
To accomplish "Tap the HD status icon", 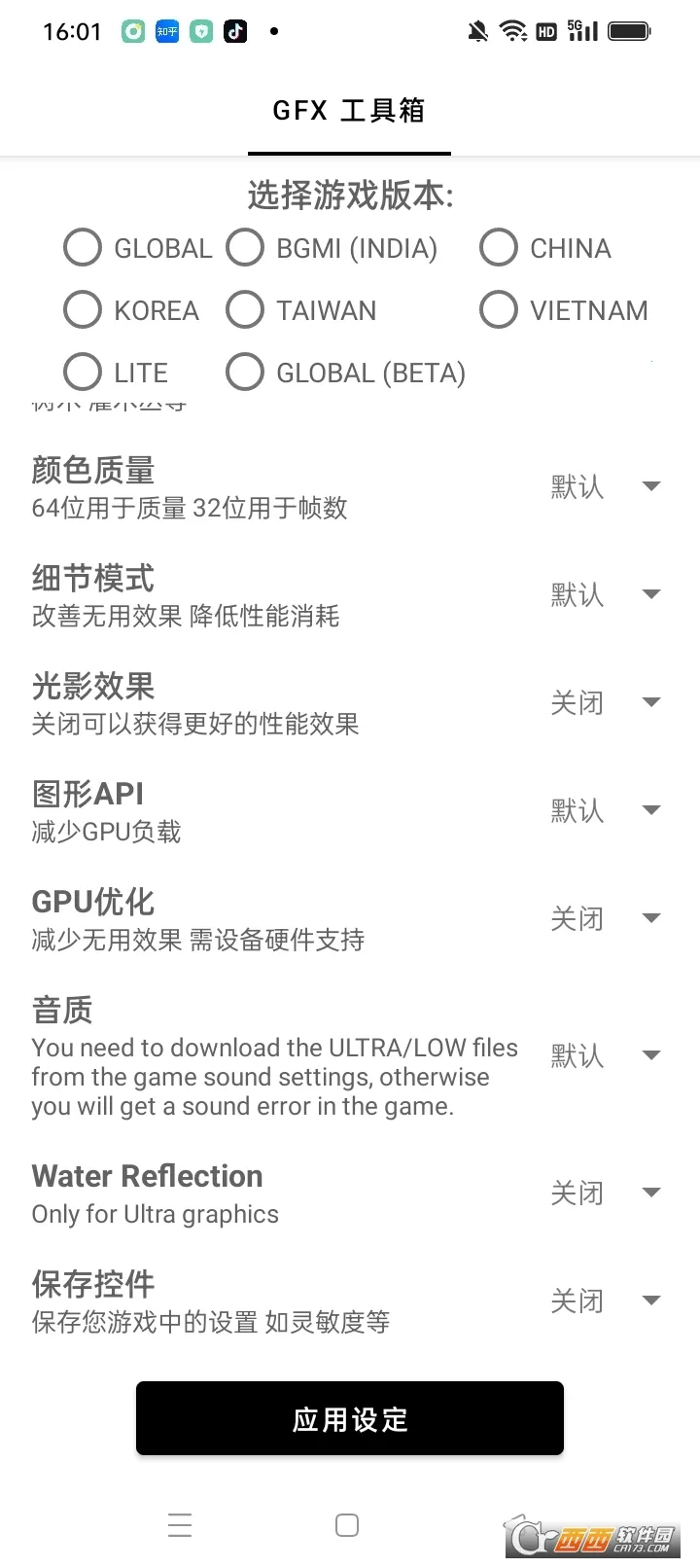I will (x=546, y=31).
